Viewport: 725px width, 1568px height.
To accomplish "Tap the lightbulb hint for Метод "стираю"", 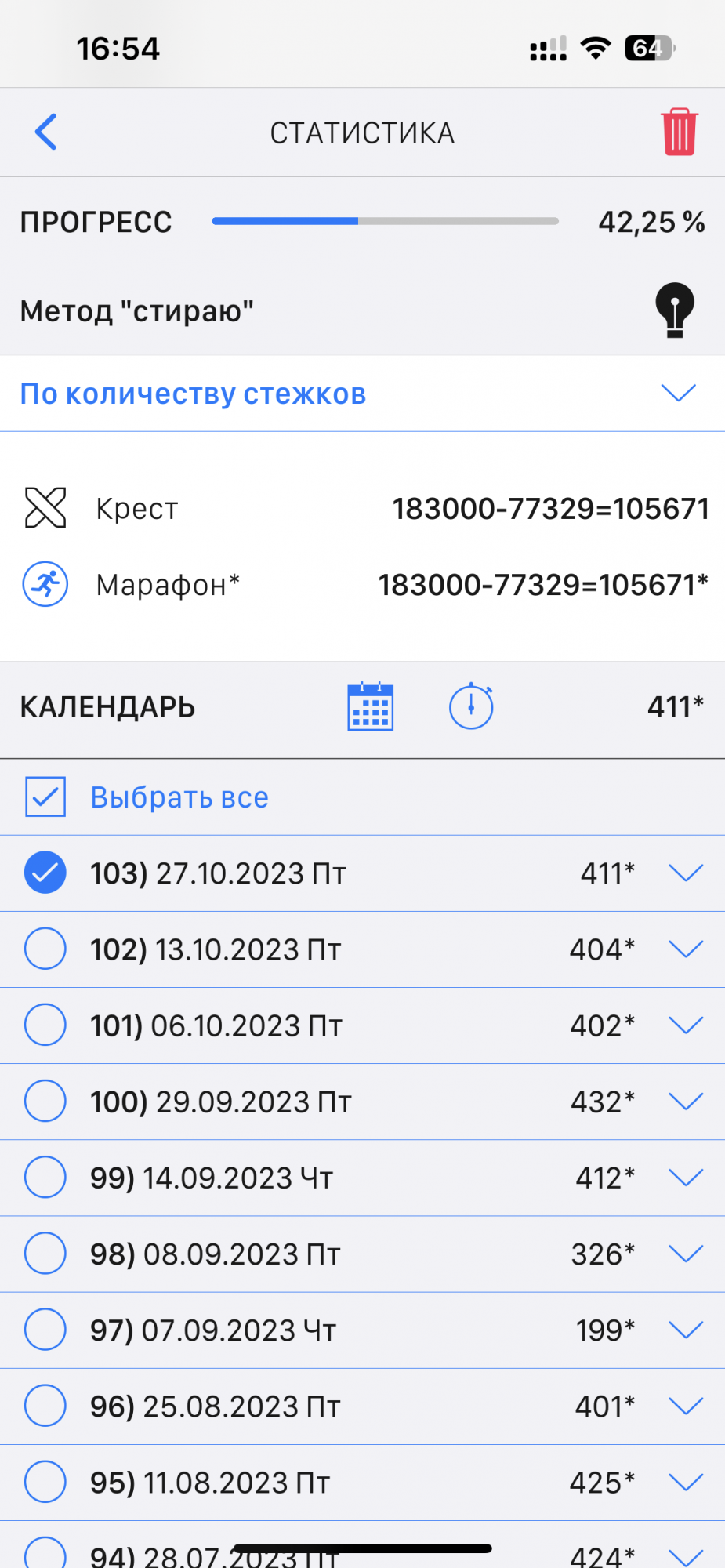I will point(674,310).
